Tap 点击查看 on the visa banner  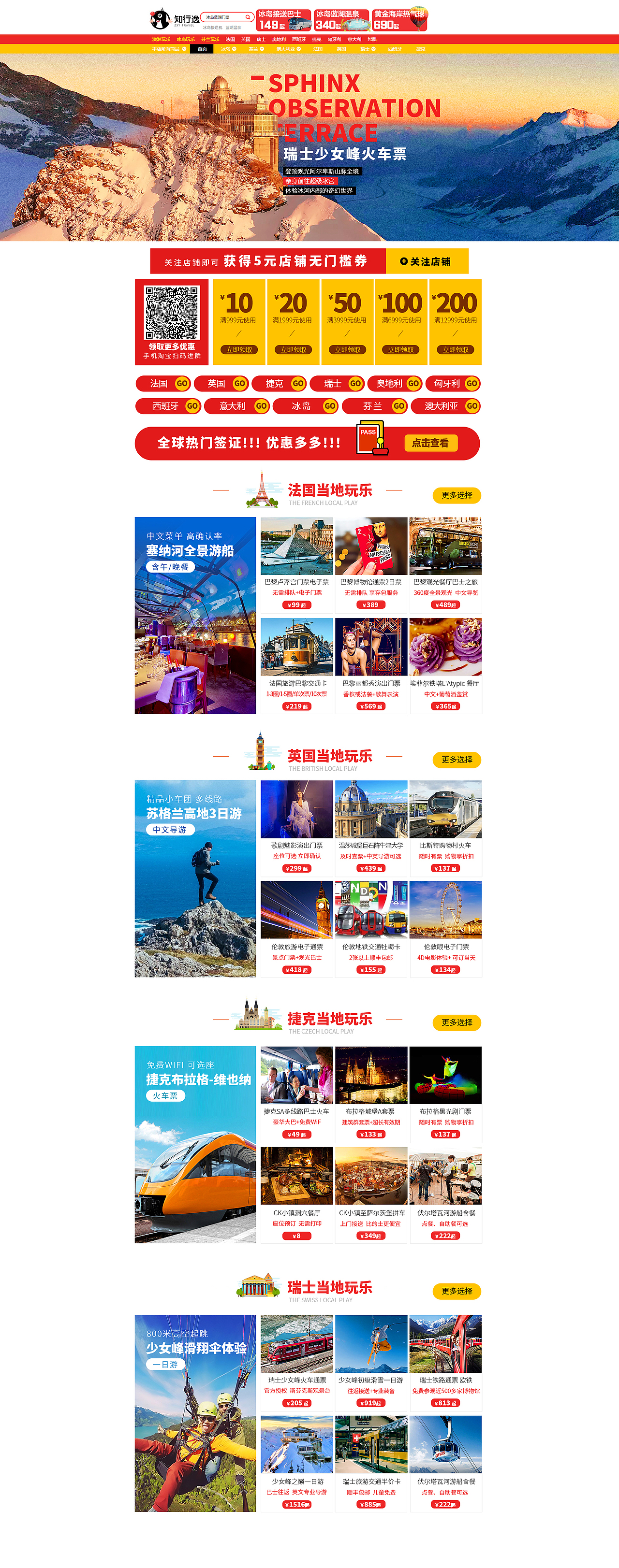click(430, 443)
